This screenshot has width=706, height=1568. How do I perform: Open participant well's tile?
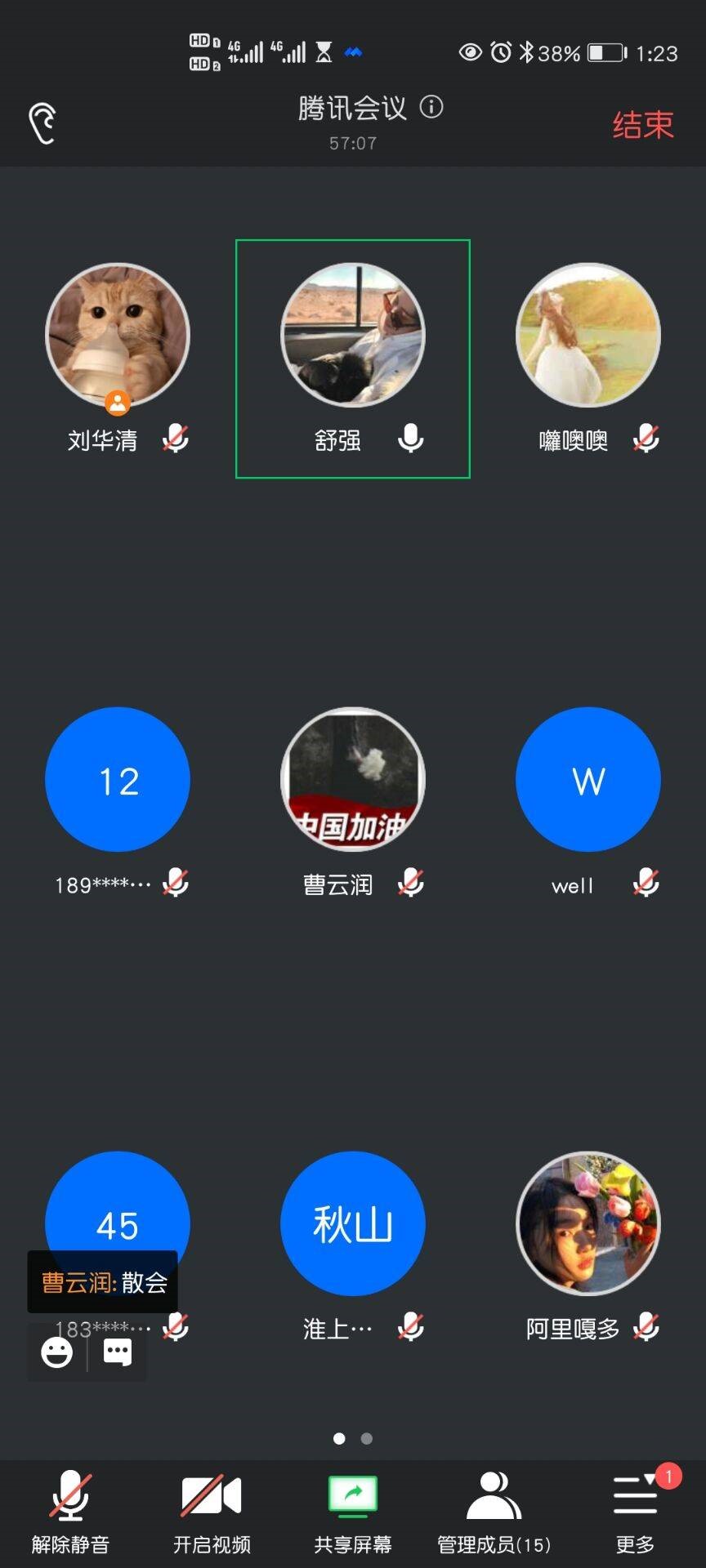coord(588,780)
